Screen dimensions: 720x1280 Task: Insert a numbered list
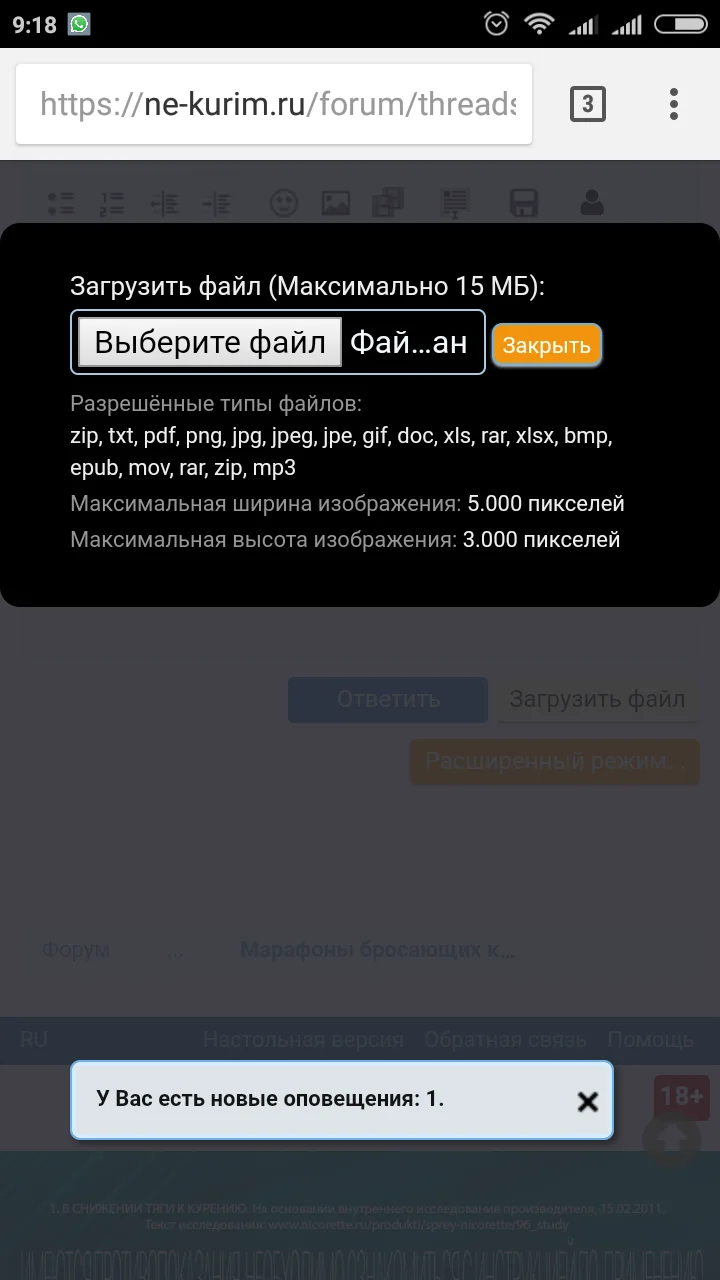pyautogui.click(x=112, y=203)
